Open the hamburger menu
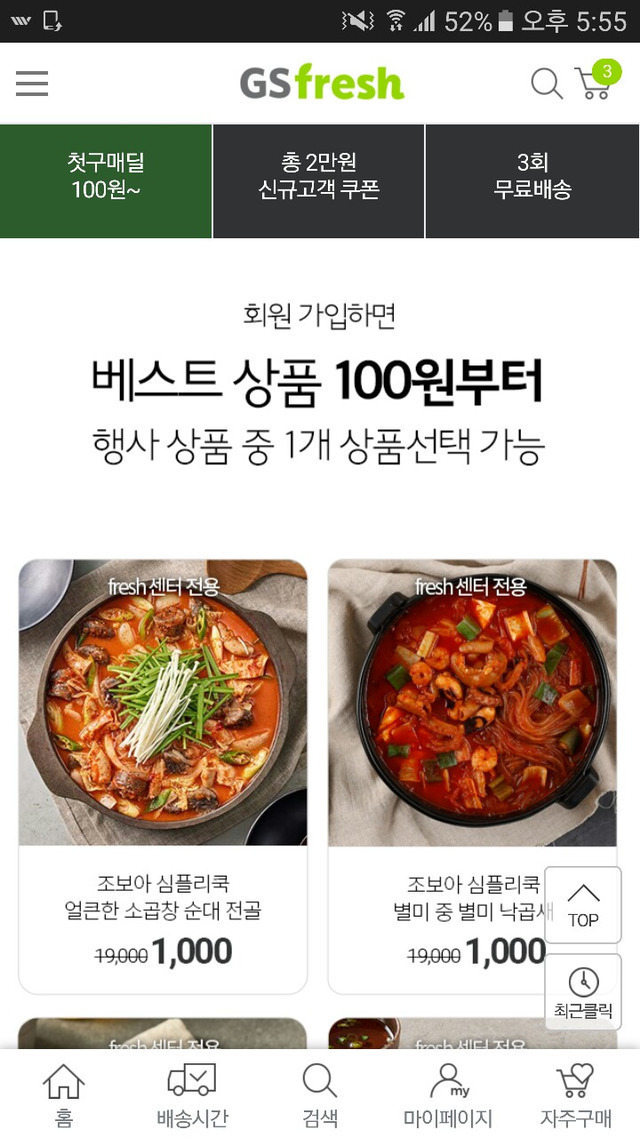The width and height of the screenshot is (640, 1138). click(x=32, y=83)
